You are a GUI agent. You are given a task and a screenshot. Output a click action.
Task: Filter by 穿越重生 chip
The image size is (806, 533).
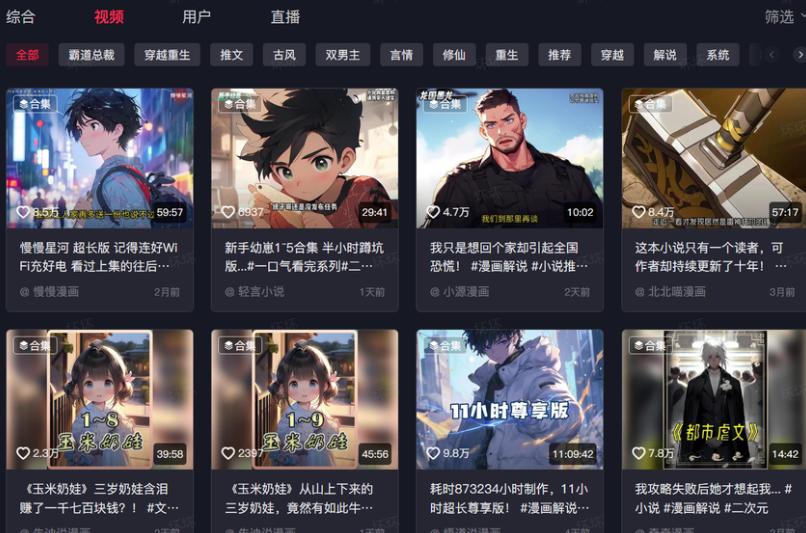click(167, 55)
